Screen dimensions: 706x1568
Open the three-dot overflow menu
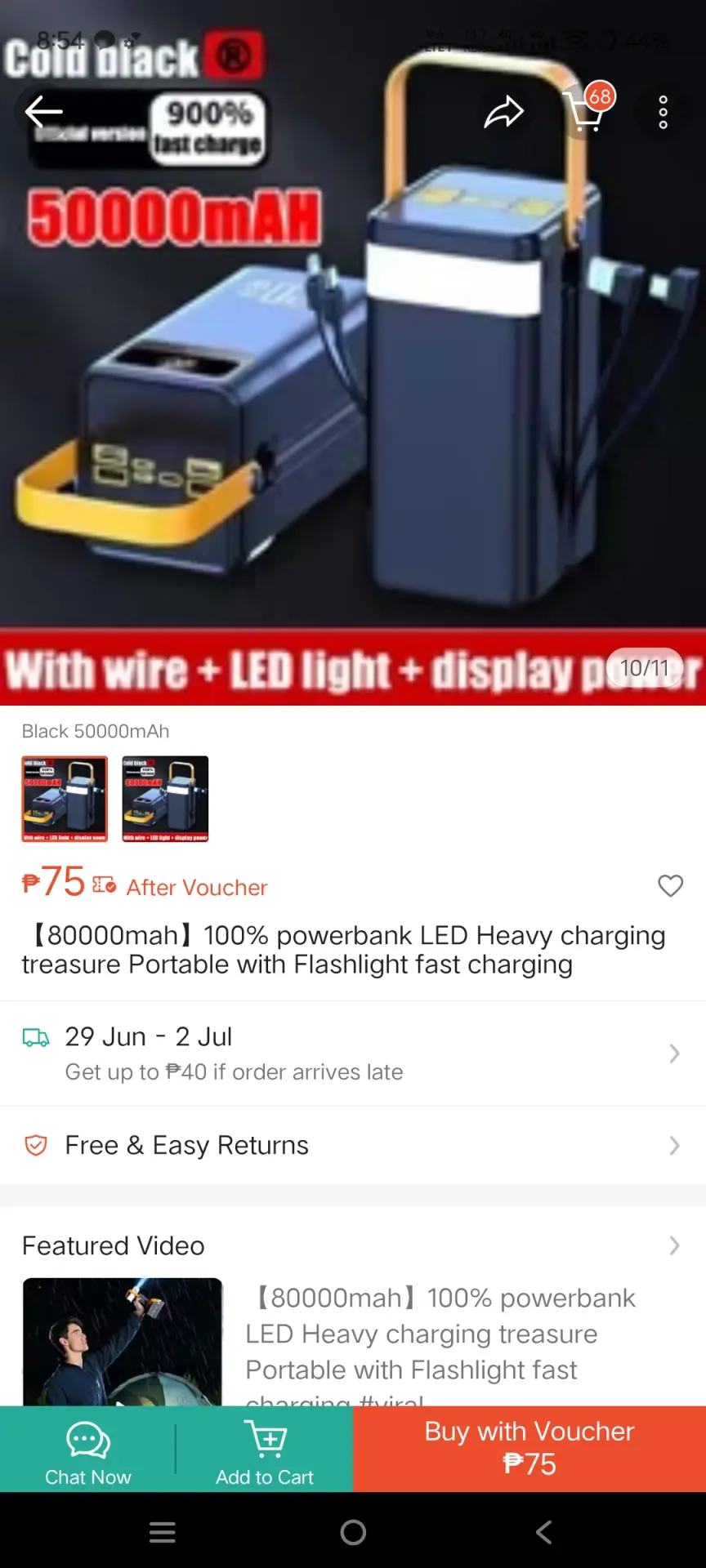[663, 112]
